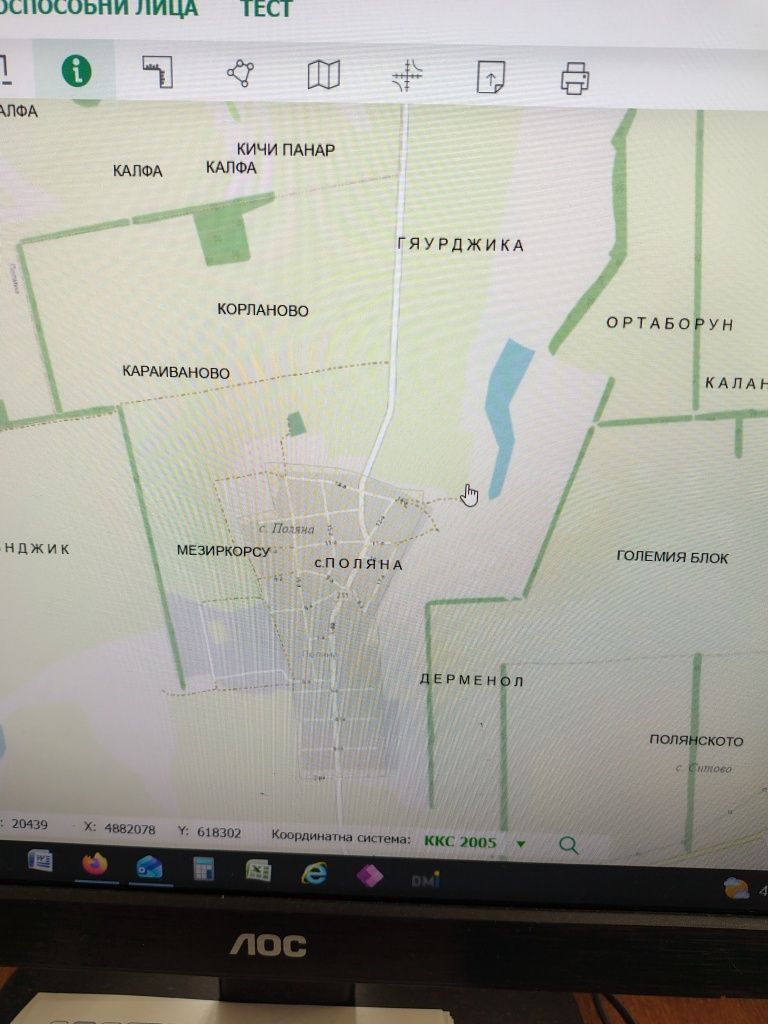
Task: Launch Excel from the taskbar
Action: click(259, 869)
